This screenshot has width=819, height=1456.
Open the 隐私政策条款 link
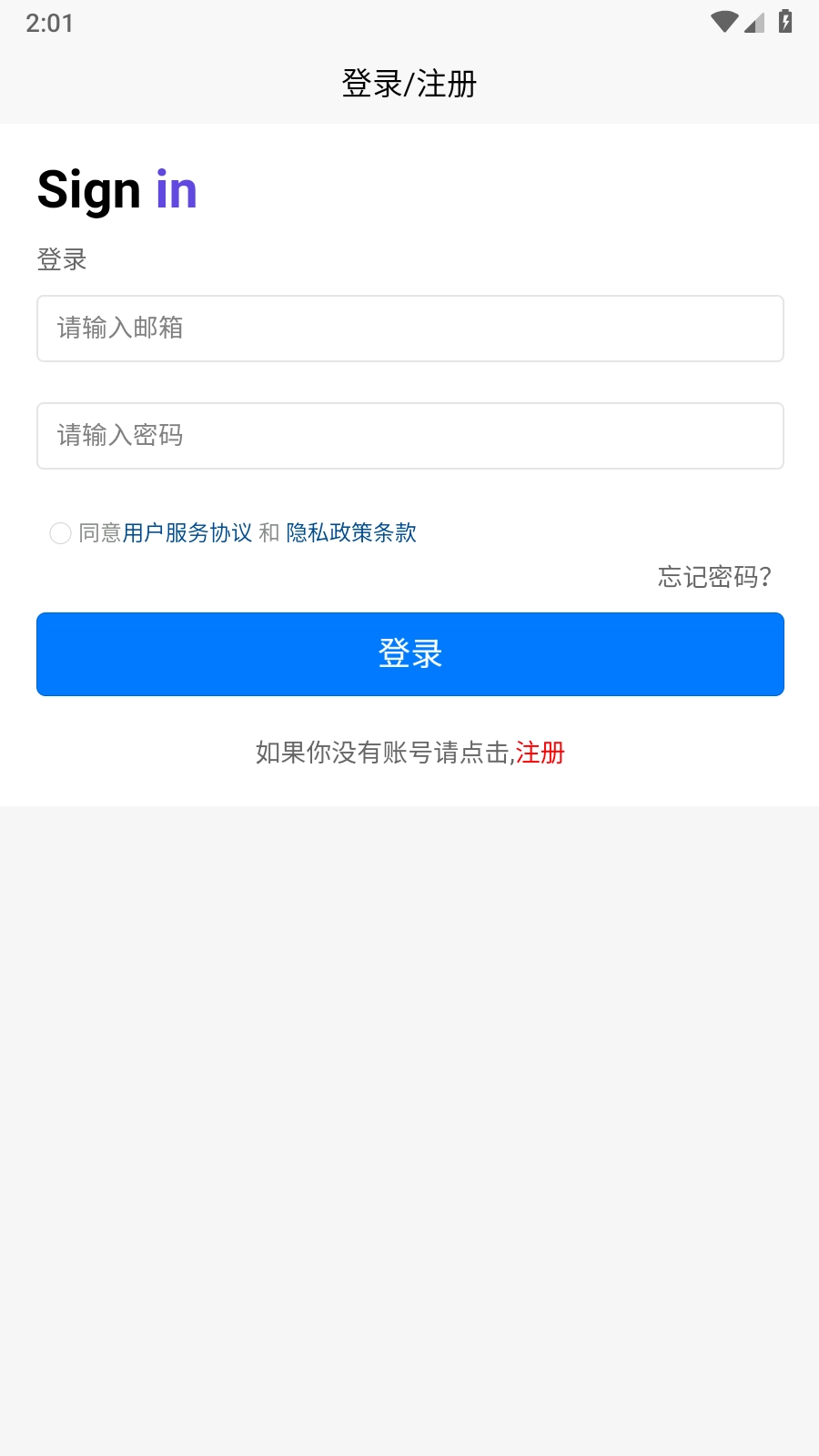coord(351,533)
